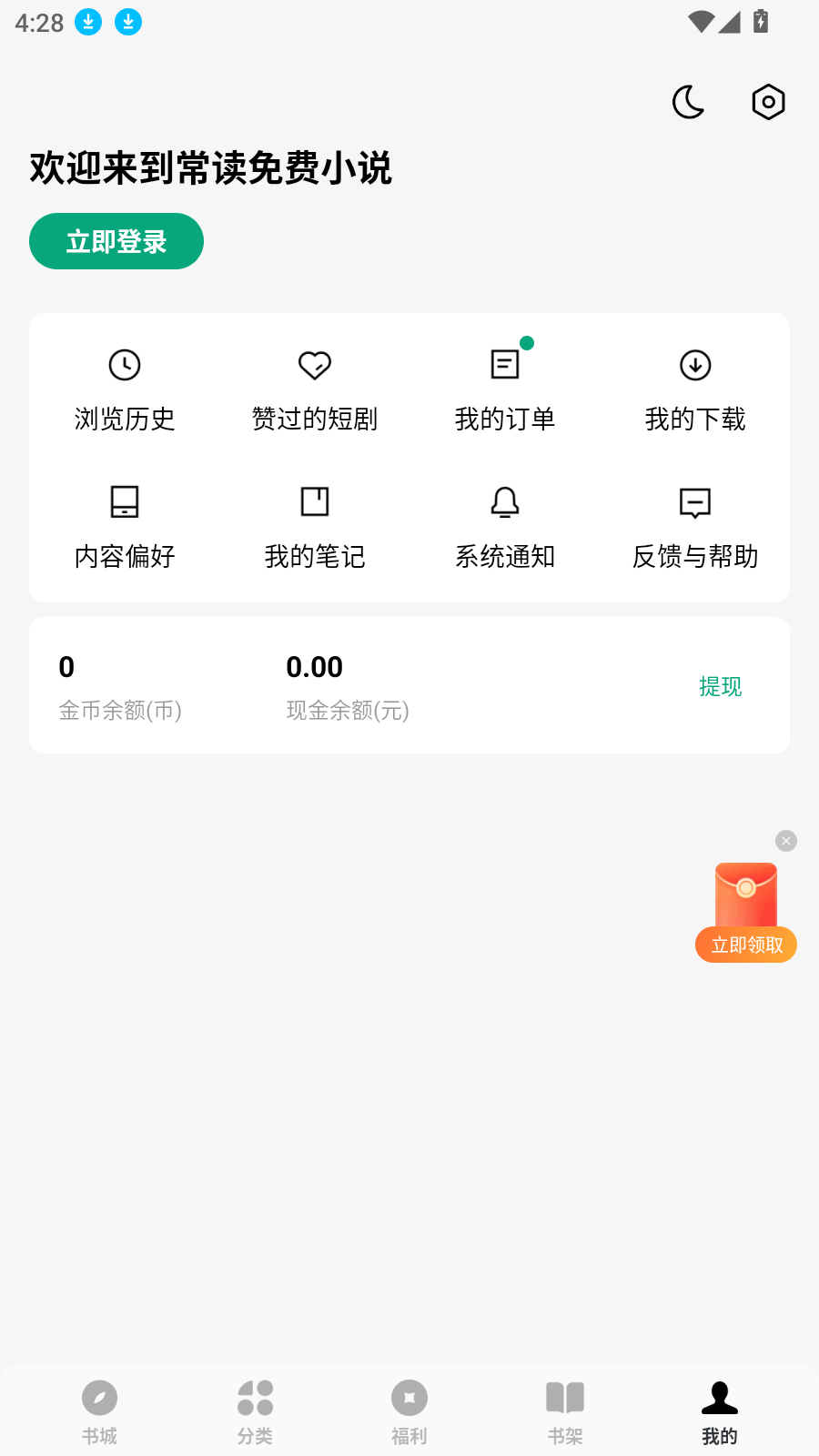The image size is (819, 1456).
Task: Enable dark mode via moon icon
Action: pos(688,102)
